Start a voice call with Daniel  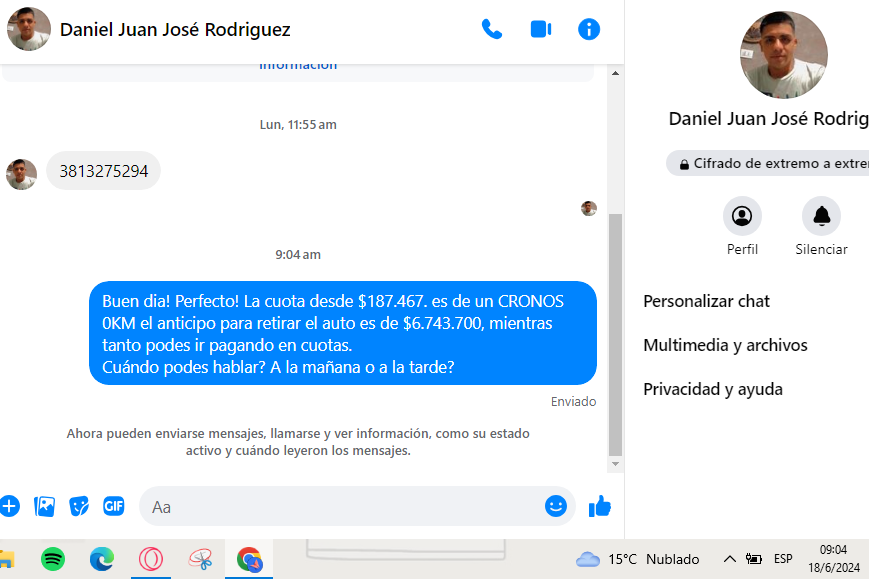491,29
